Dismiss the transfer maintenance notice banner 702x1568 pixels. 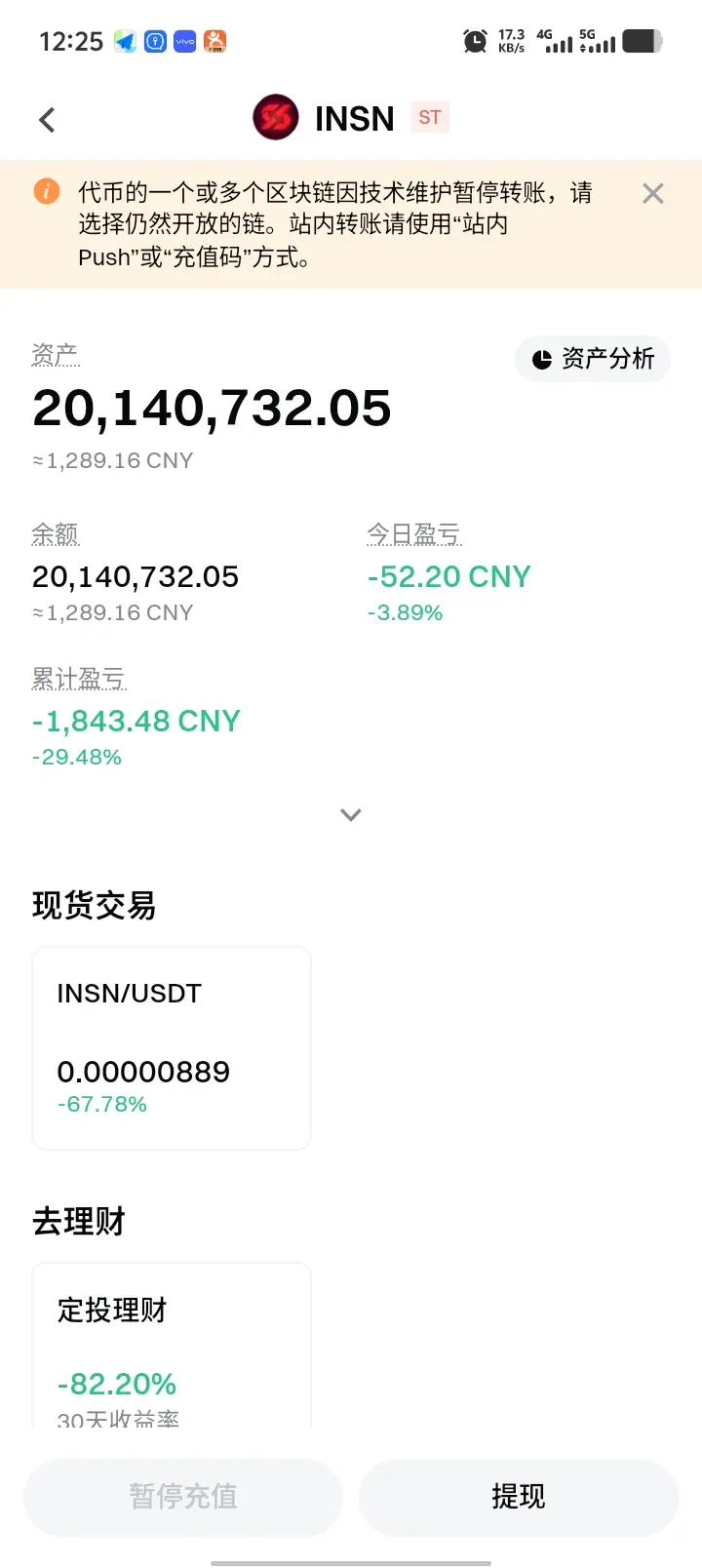(653, 193)
